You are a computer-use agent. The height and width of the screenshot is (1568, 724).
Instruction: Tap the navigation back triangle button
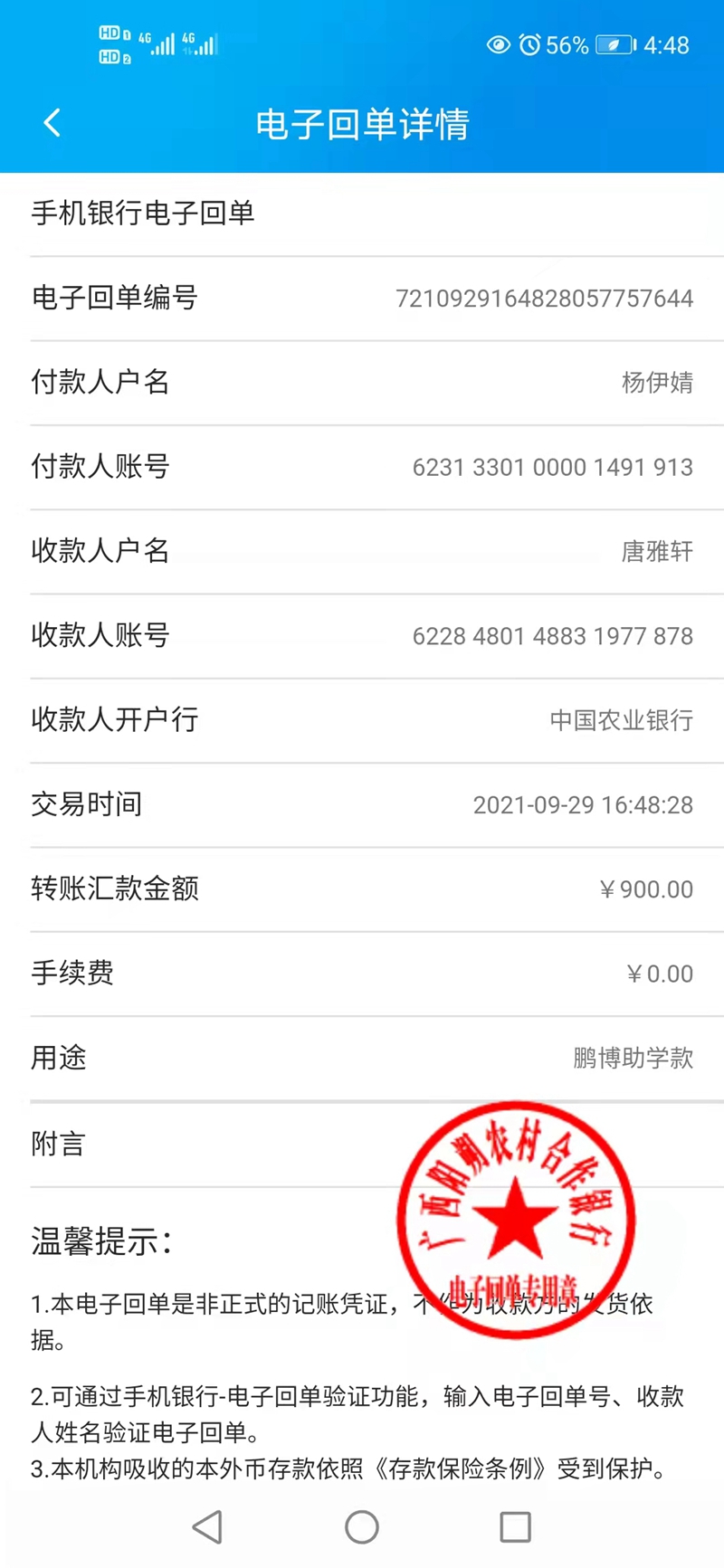point(207,1526)
